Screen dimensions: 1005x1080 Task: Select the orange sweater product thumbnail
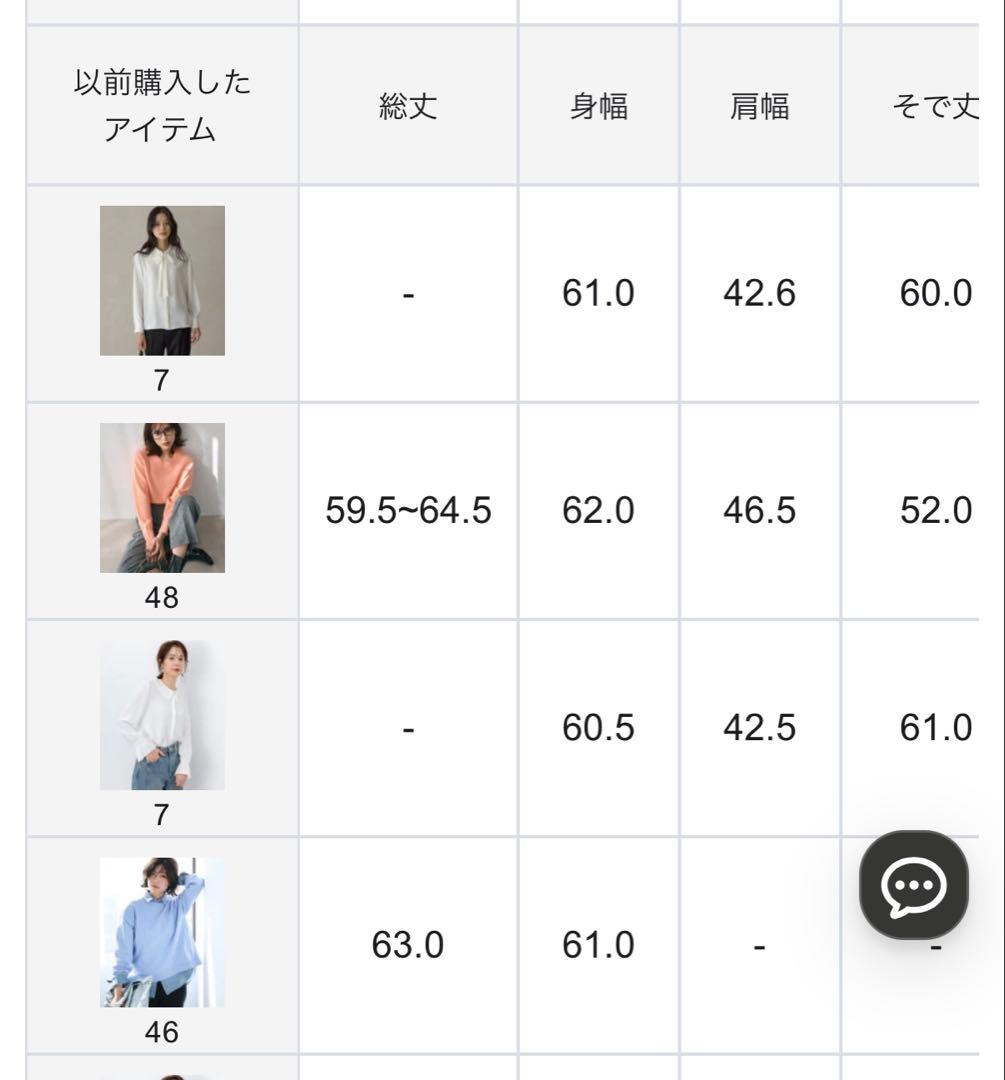click(x=161, y=495)
